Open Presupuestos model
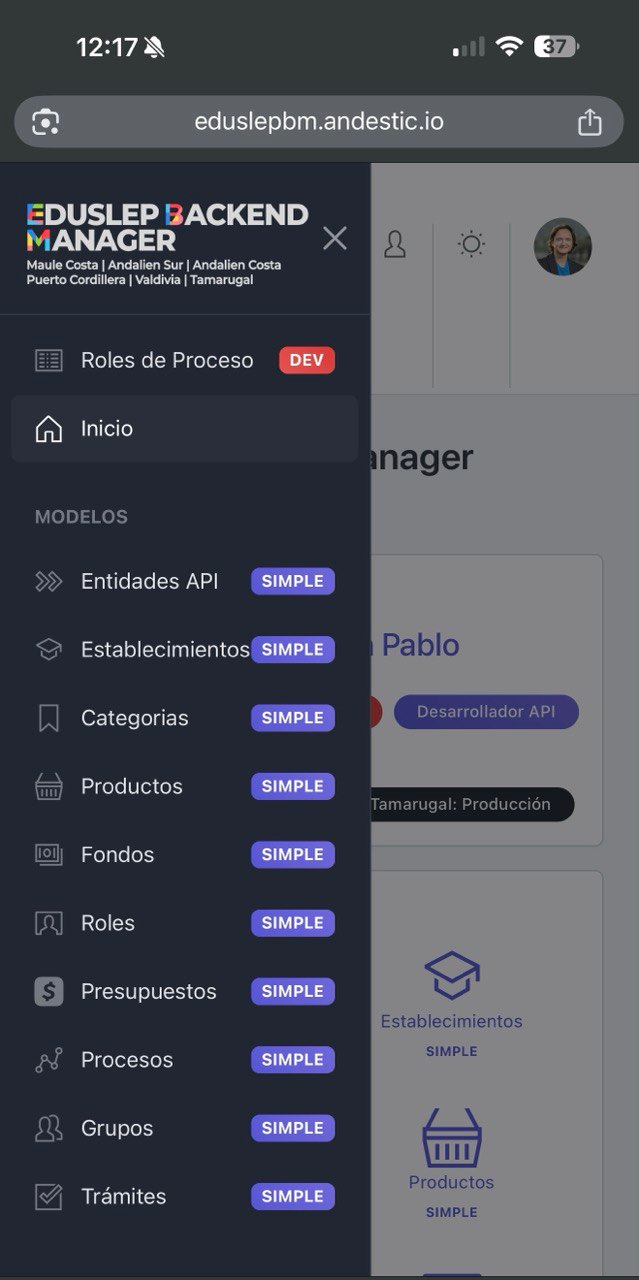Image resolution: width=639 pixels, height=1280 pixels. click(148, 991)
